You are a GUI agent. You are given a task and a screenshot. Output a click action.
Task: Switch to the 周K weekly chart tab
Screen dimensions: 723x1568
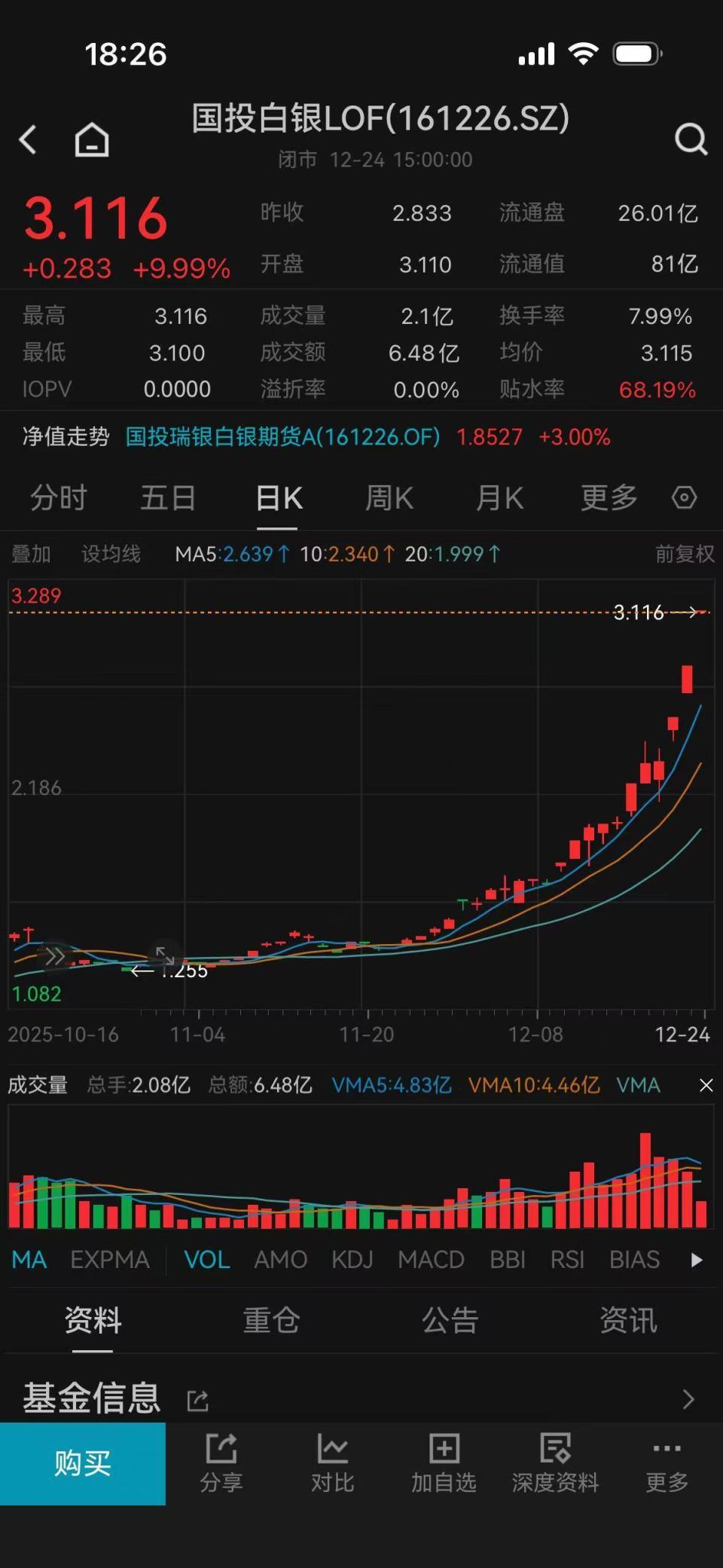point(389,497)
